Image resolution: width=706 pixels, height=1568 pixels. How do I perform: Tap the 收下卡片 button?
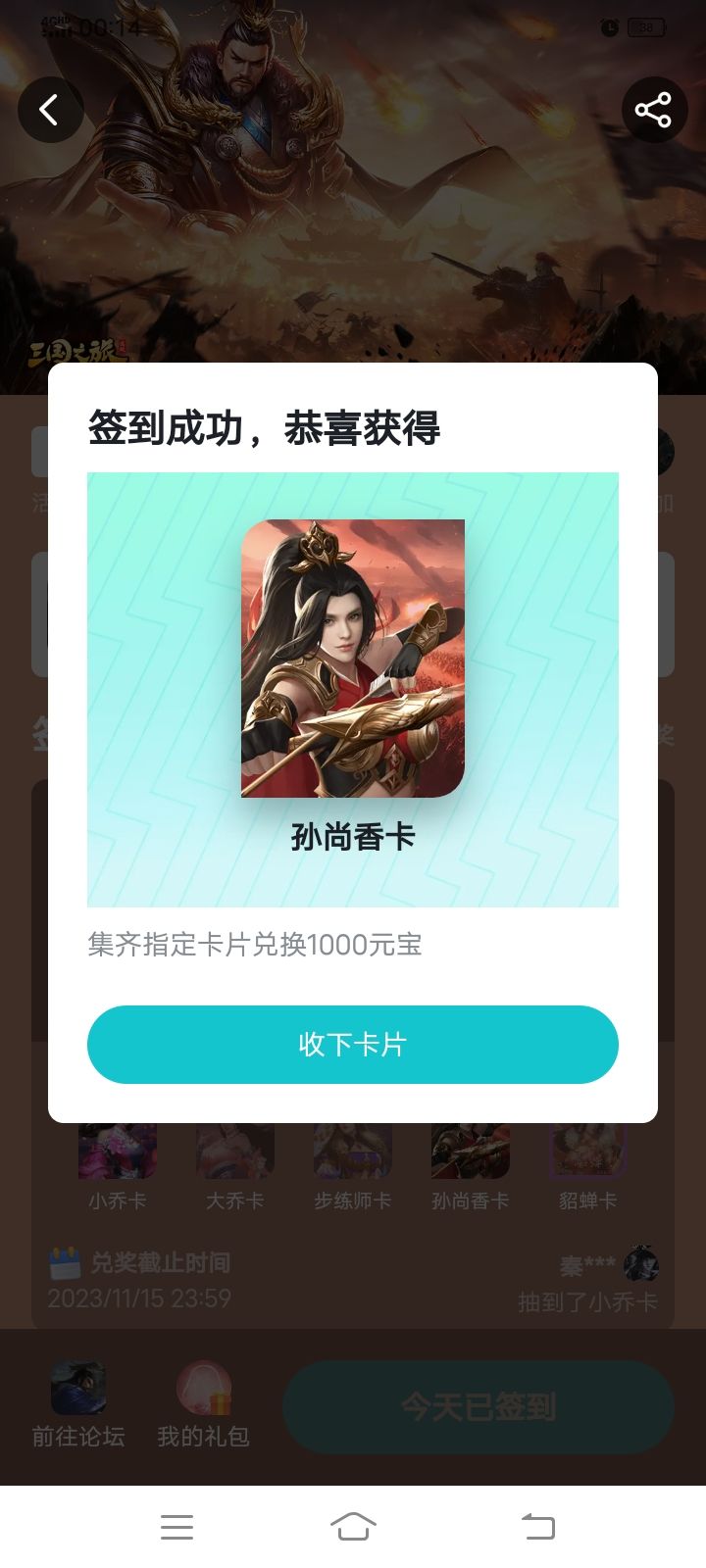352,1045
